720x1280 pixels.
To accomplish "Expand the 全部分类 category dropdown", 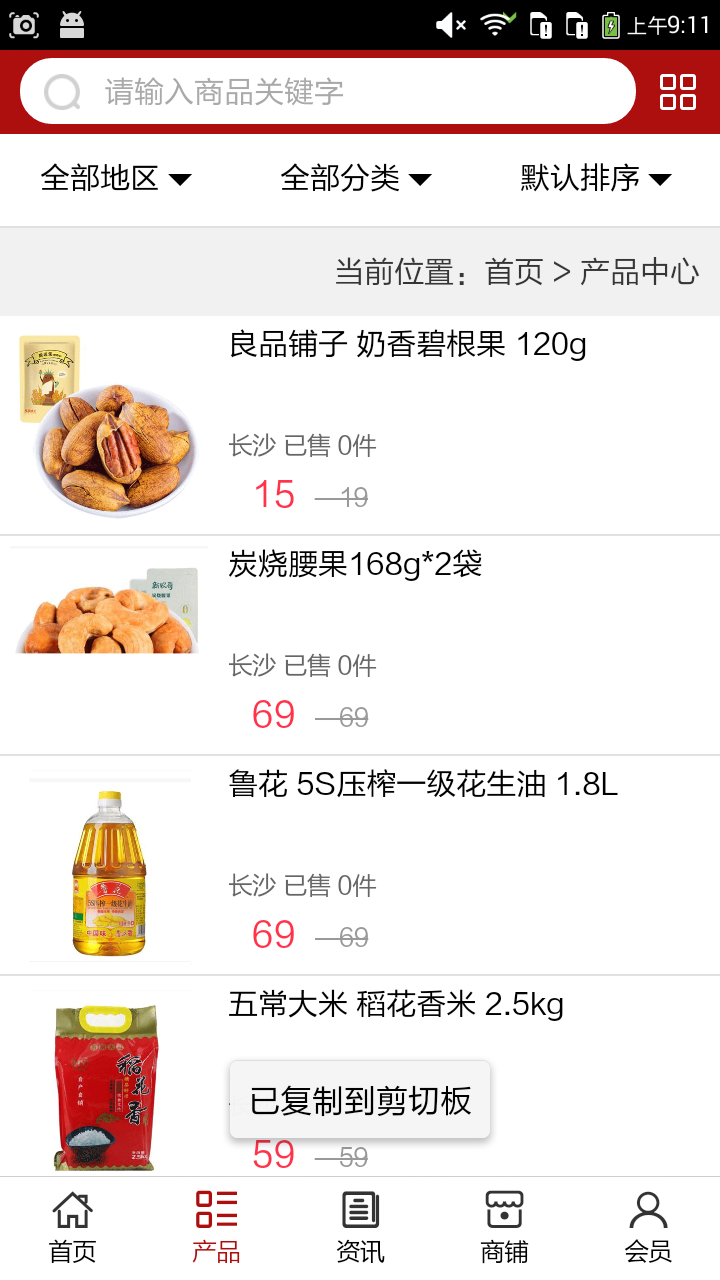I will click(357, 179).
